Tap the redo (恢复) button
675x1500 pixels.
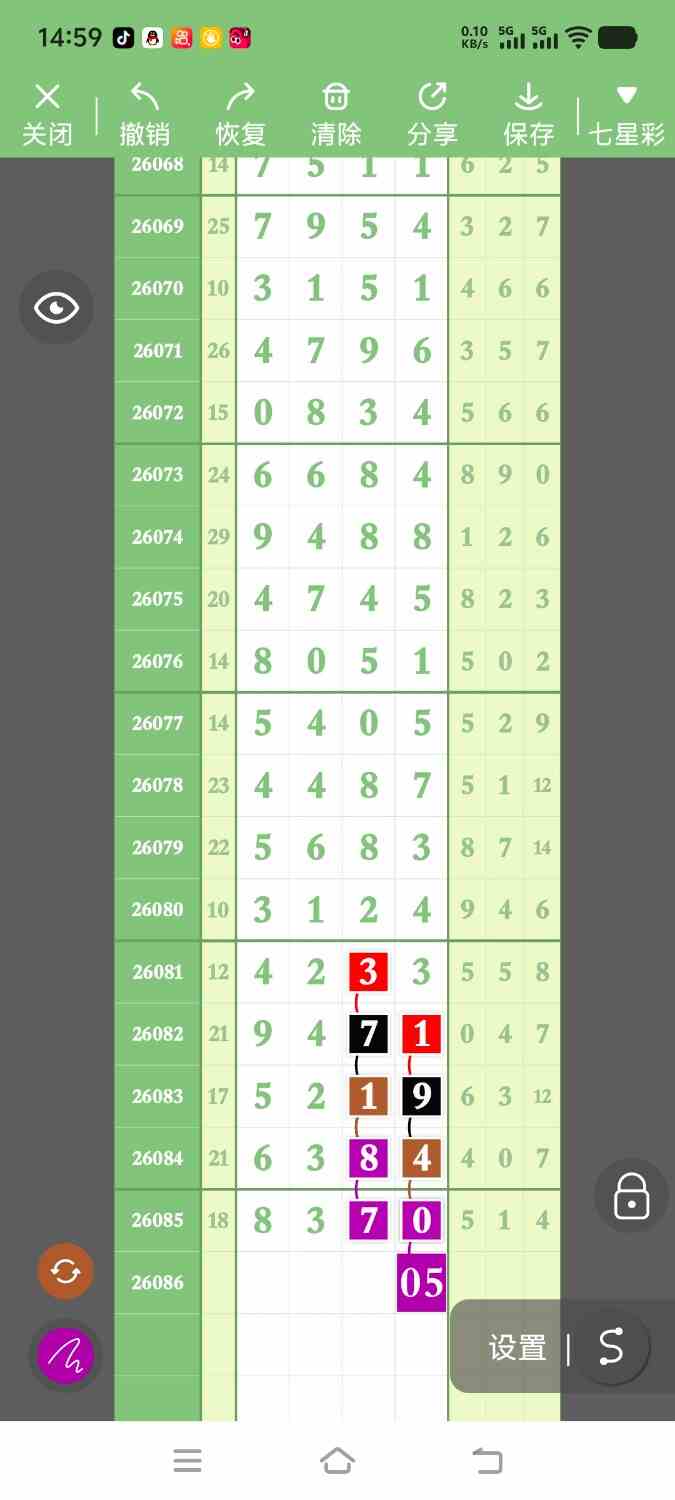240,115
